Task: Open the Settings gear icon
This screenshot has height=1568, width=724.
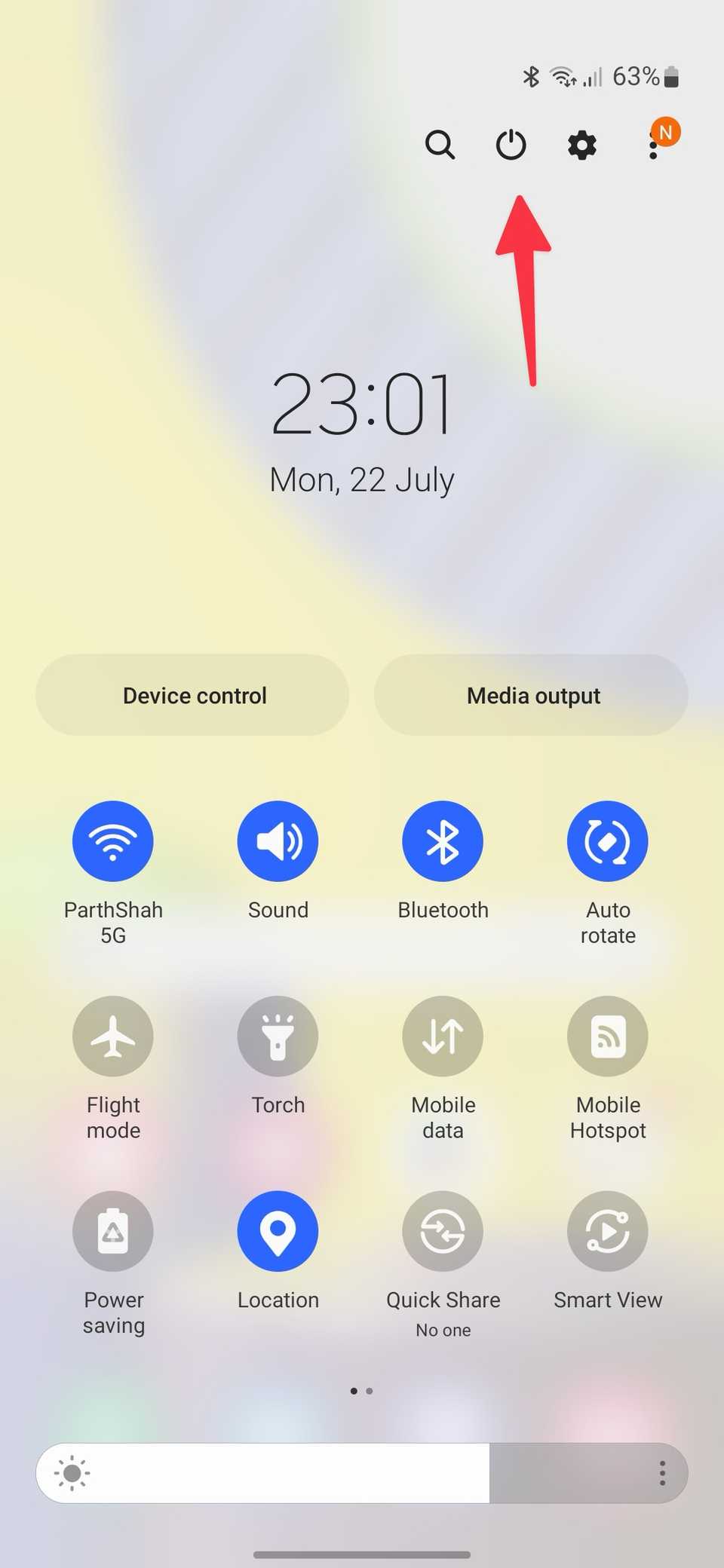Action: click(581, 145)
